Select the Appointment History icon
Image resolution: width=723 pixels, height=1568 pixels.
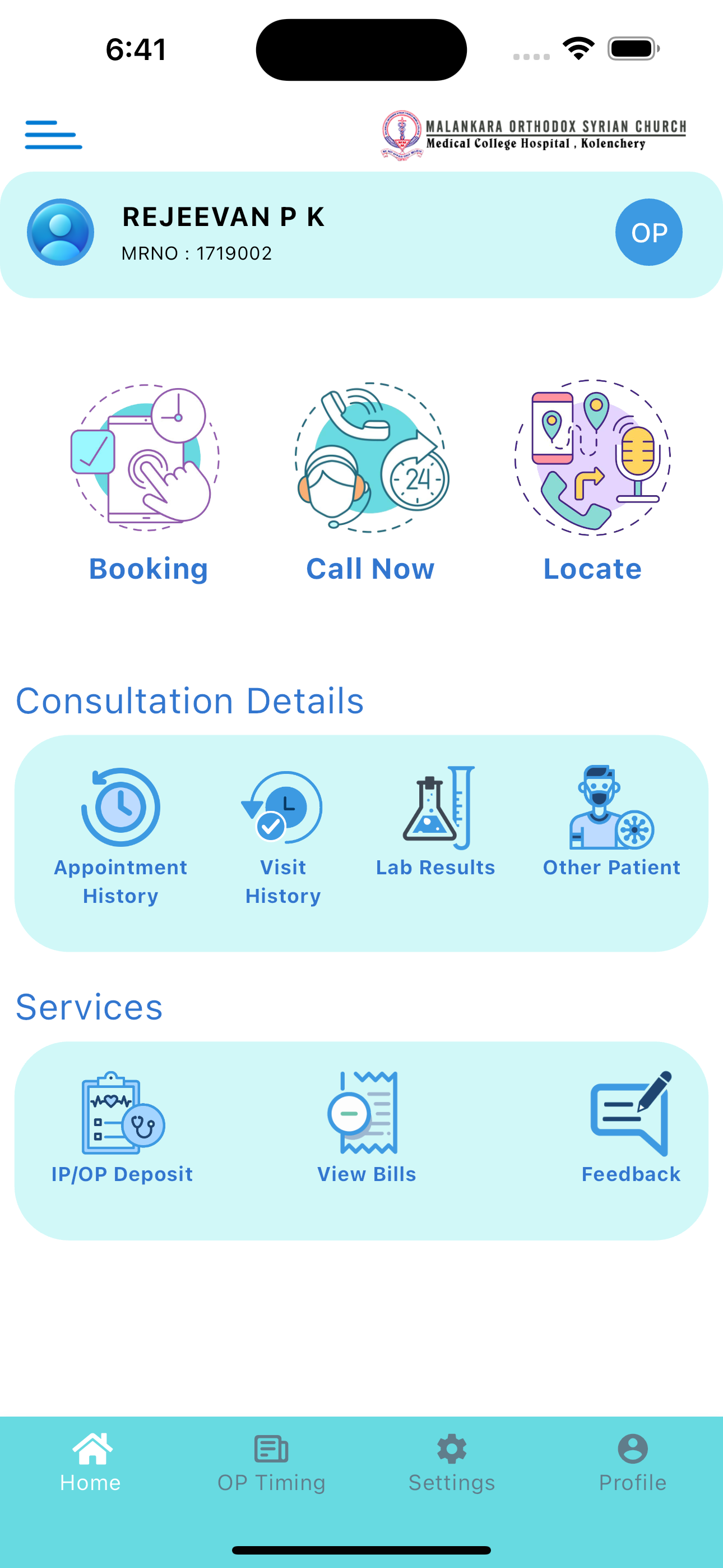pyautogui.click(x=120, y=806)
